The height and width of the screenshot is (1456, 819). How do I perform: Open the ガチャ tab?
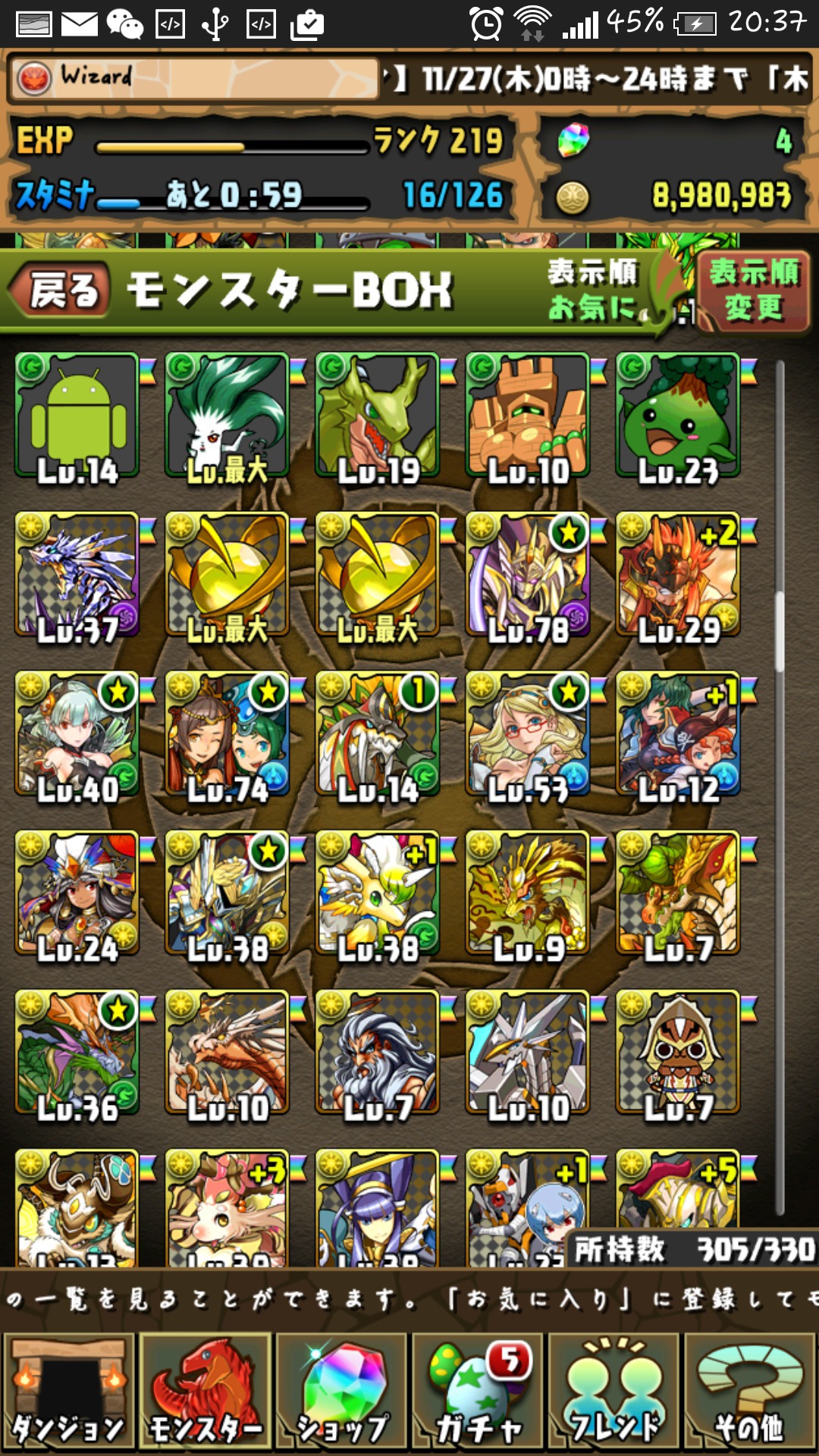pyautogui.click(x=478, y=1392)
